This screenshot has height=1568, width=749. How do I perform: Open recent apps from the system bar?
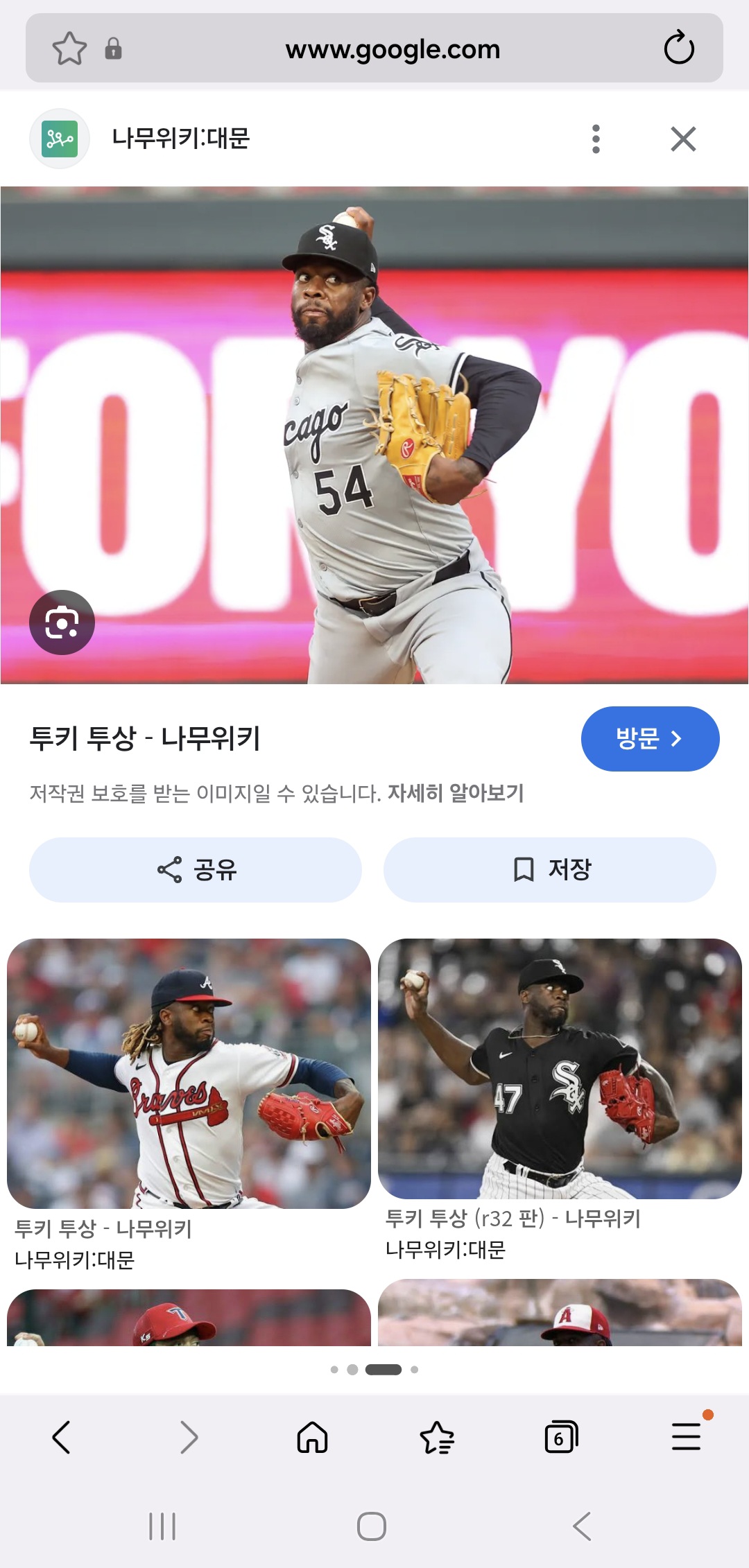click(162, 1526)
